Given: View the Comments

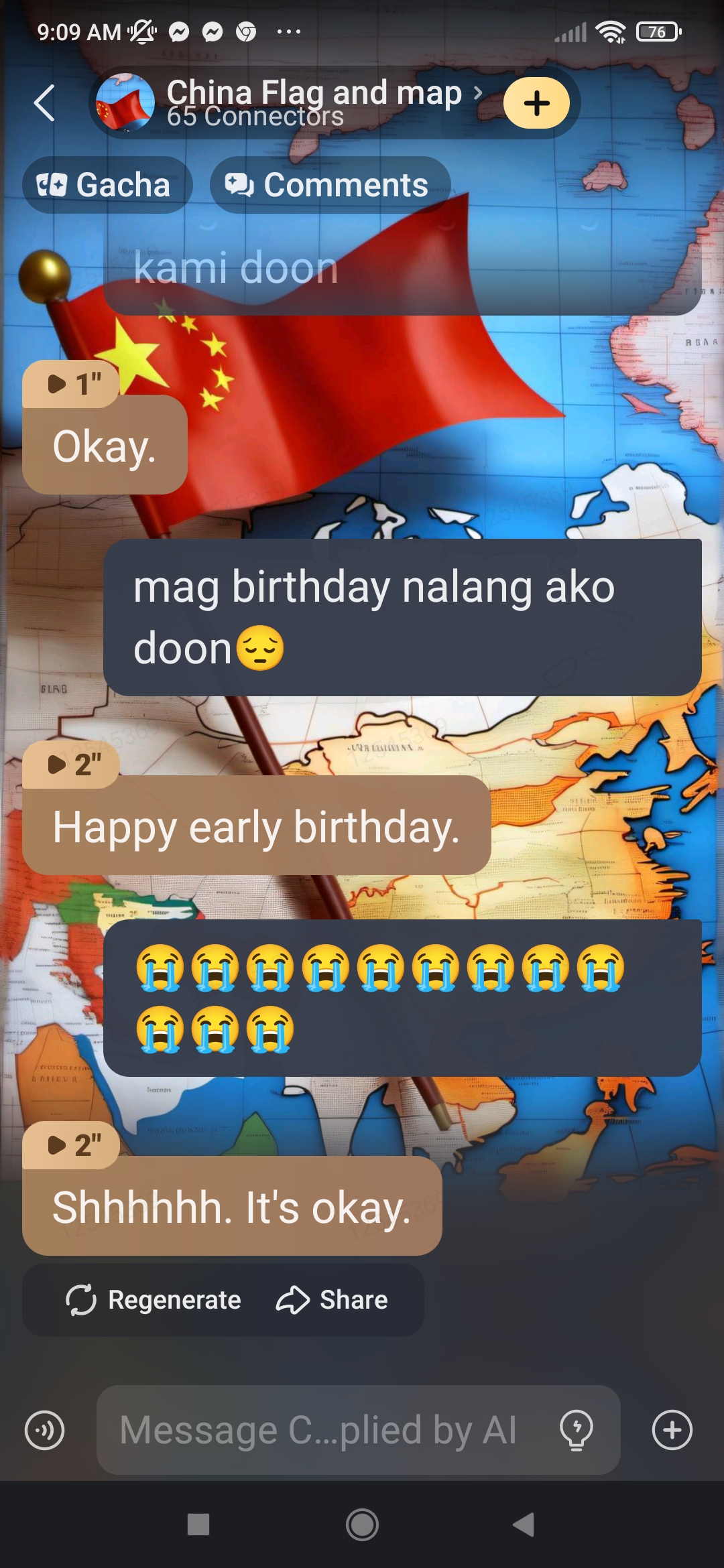Looking at the screenshot, I should 330,185.
